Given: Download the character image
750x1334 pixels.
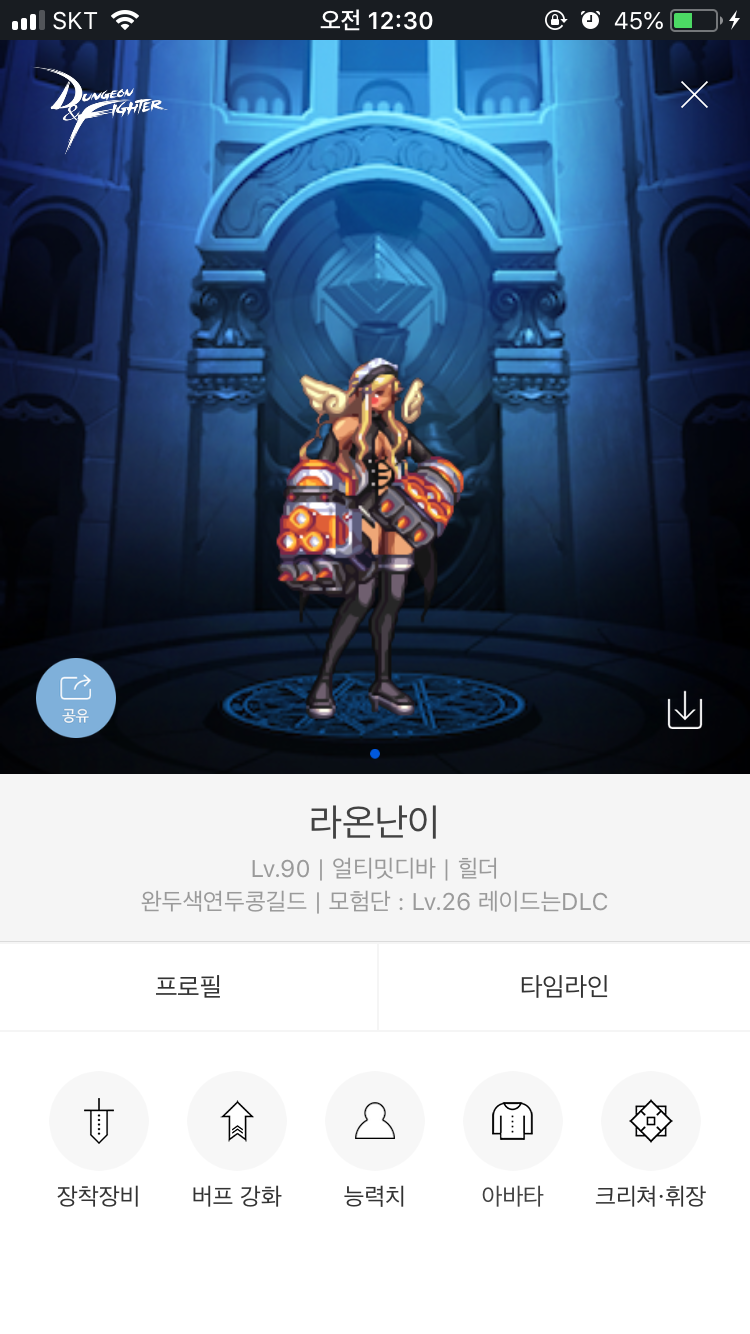Looking at the screenshot, I should [x=685, y=711].
